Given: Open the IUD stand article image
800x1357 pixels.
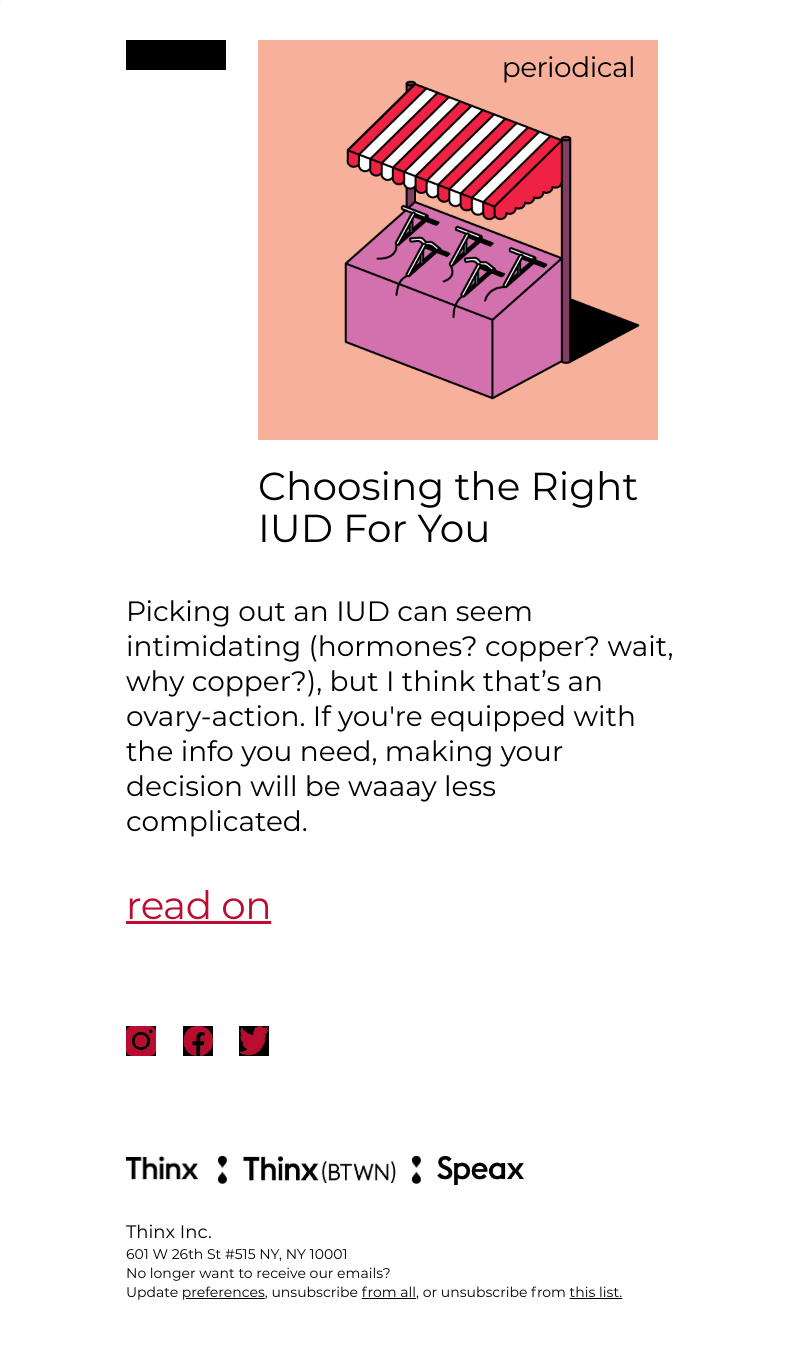Looking at the screenshot, I should coord(458,240).
